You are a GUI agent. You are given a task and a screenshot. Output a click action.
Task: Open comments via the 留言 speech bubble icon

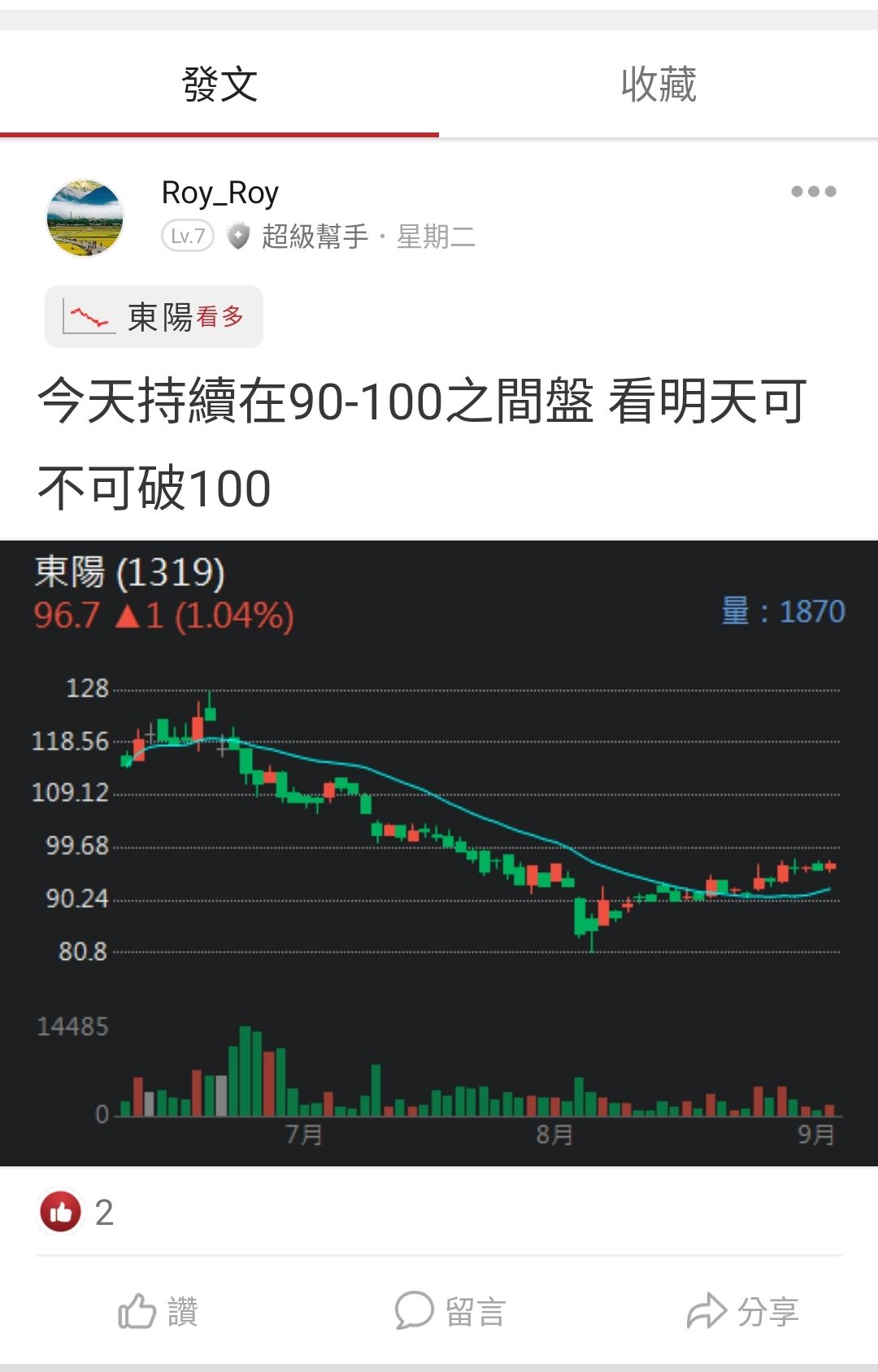coord(415,1309)
